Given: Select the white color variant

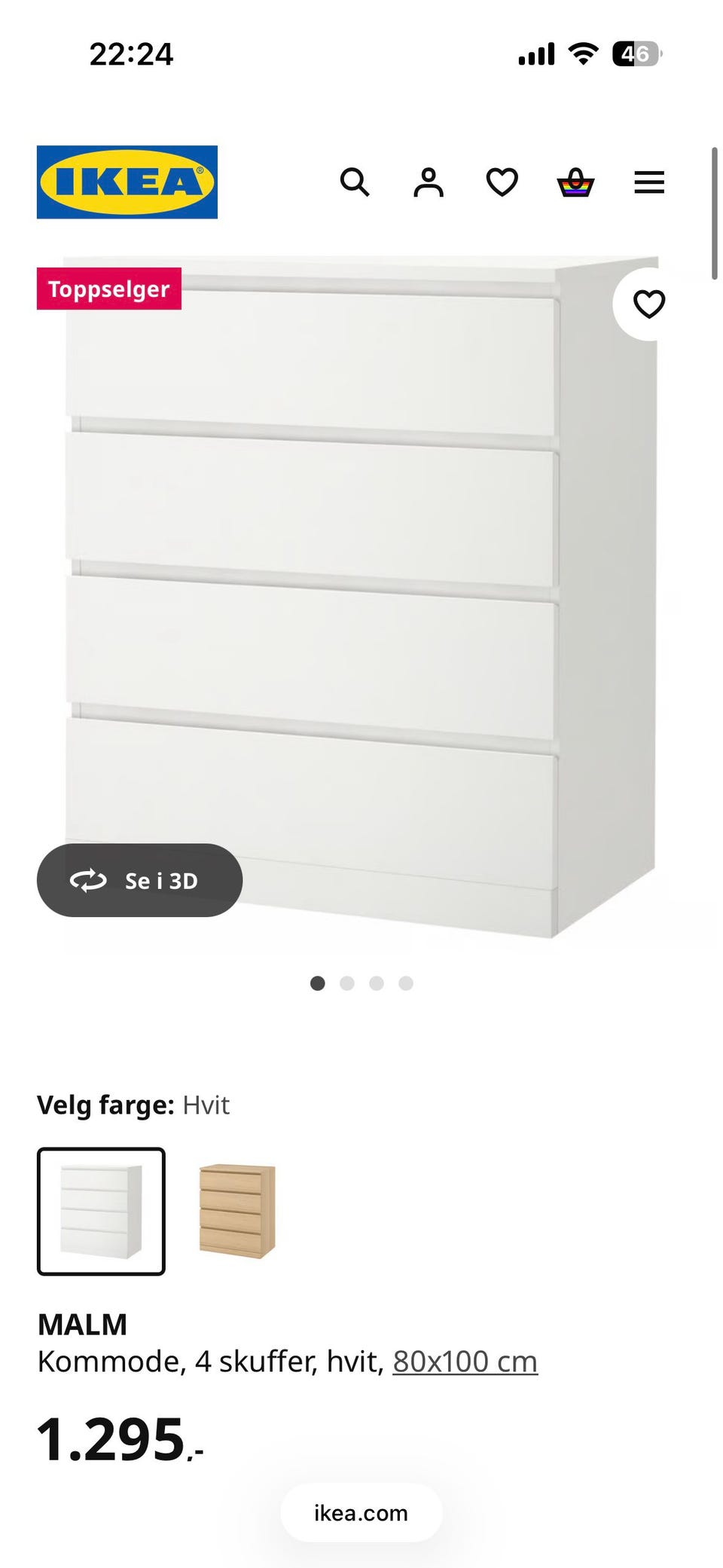Looking at the screenshot, I should [x=101, y=1211].
